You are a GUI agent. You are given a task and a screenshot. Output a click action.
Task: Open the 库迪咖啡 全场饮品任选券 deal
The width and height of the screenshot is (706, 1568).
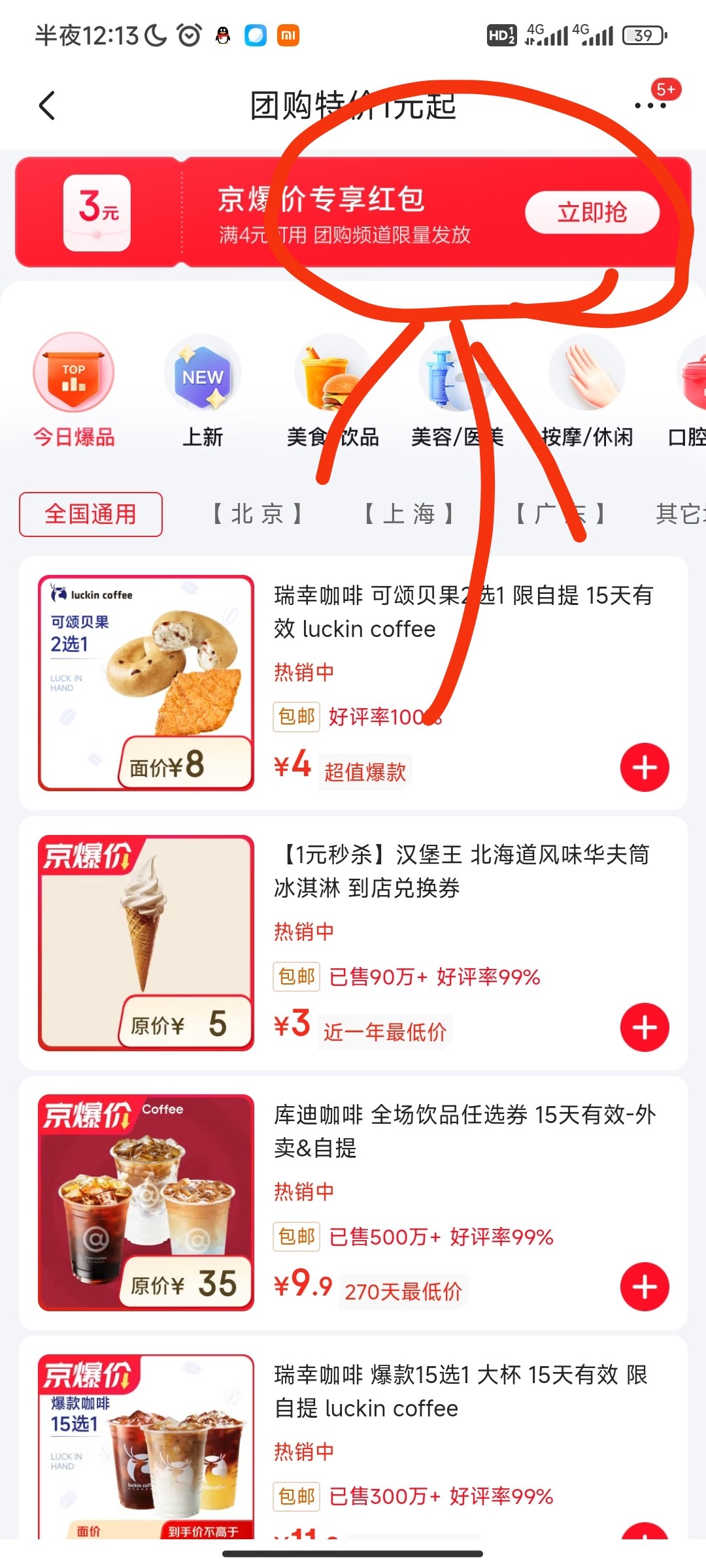click(x=353, y=1203)
